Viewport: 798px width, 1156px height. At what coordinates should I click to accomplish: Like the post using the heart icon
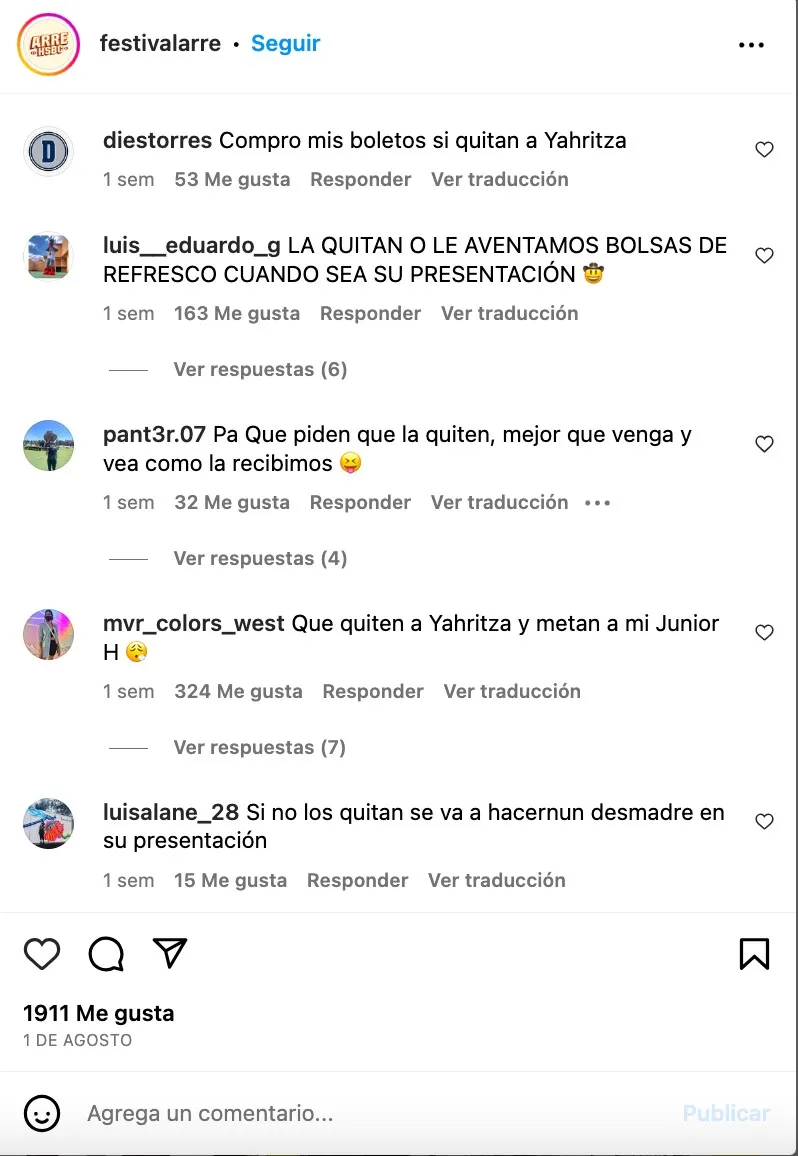pyautogui.click(x=41, y=954)
